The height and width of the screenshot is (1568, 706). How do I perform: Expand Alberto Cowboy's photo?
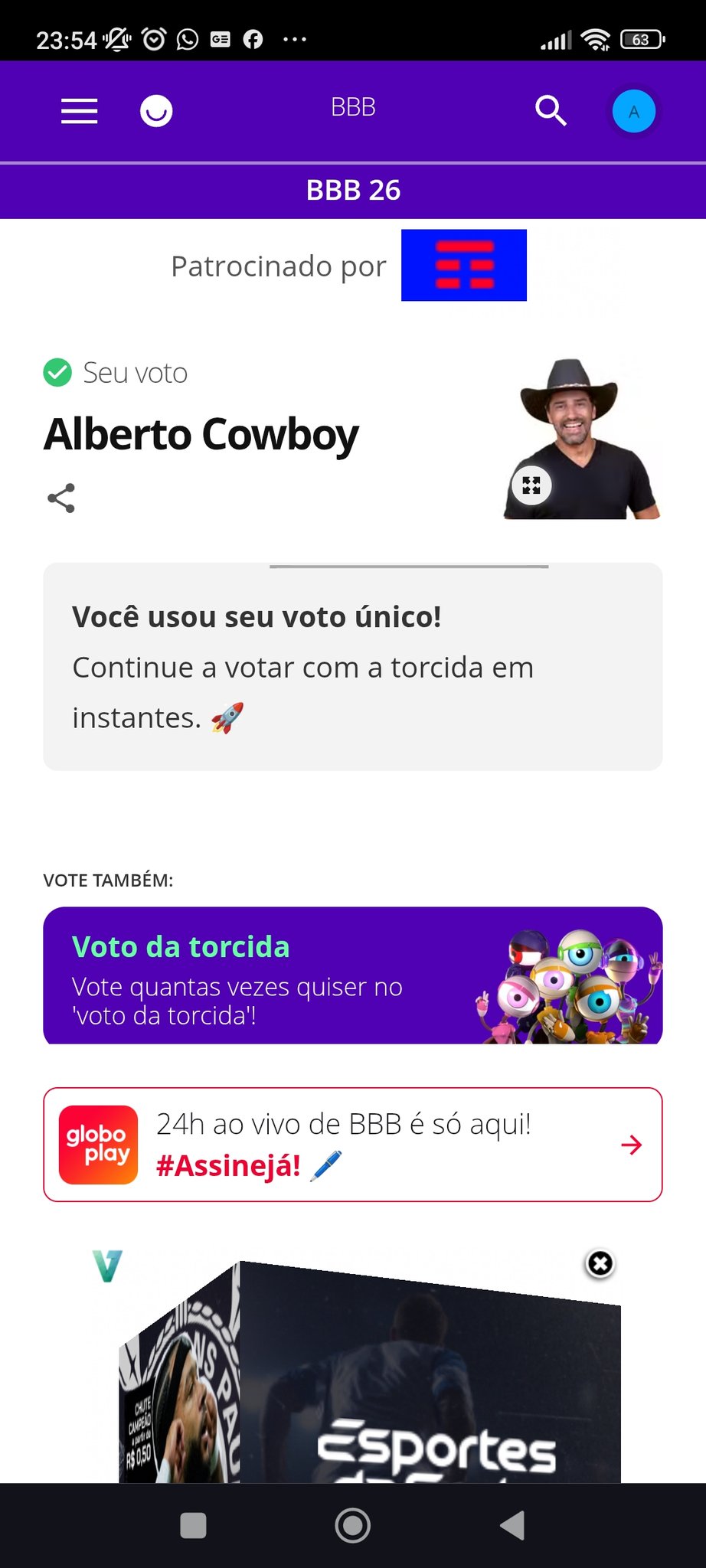click(531, 485)
